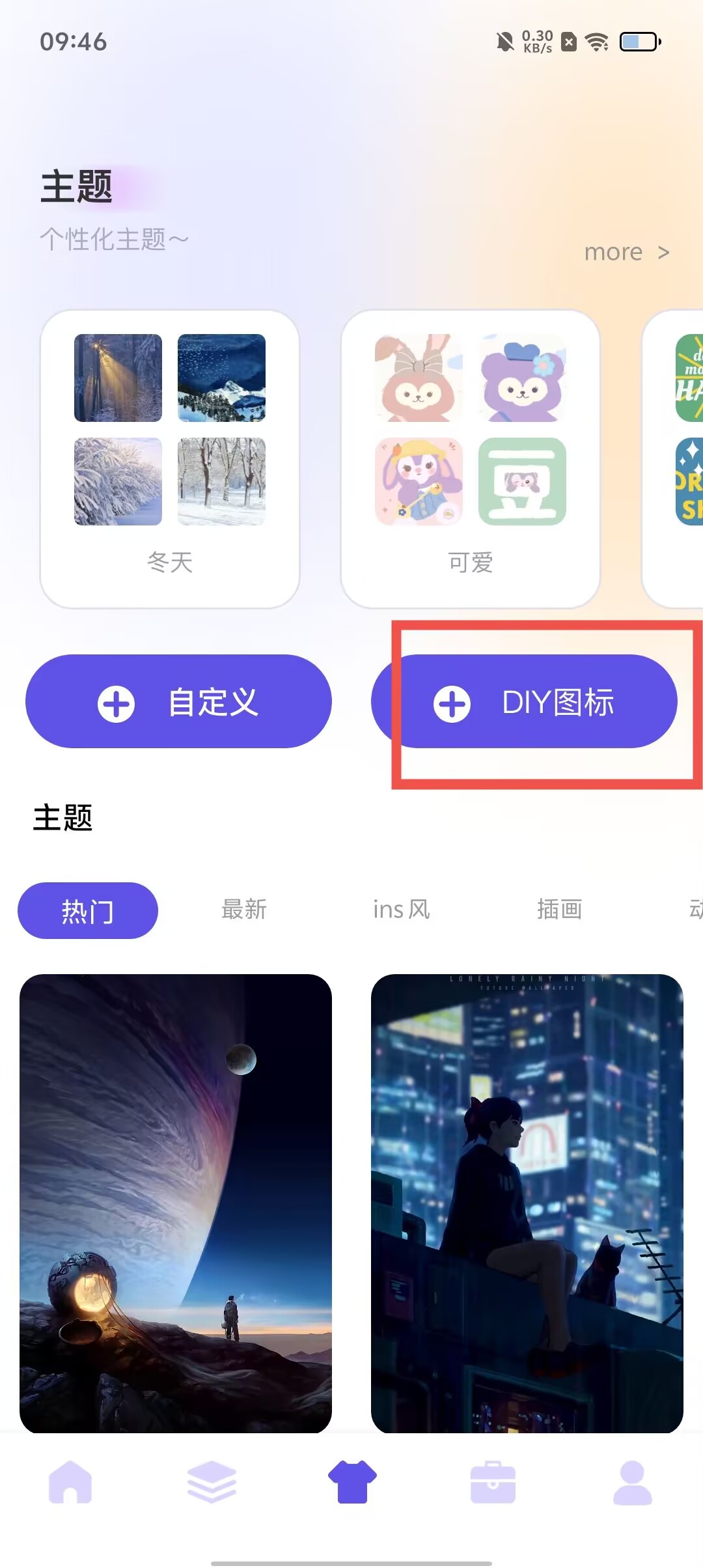Select the 热门 category chip

88,910
